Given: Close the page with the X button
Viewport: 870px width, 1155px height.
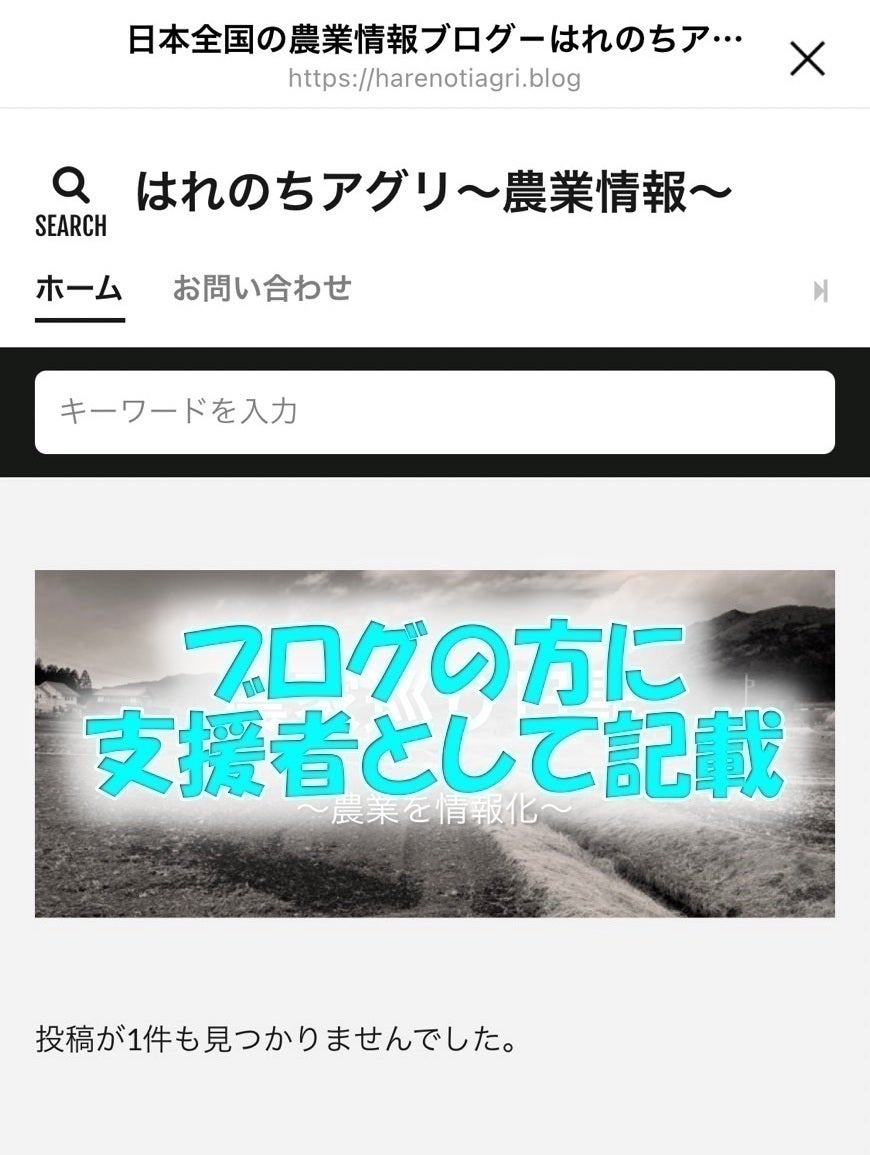Looking at the screenshot, I should (x=806, y=58).
